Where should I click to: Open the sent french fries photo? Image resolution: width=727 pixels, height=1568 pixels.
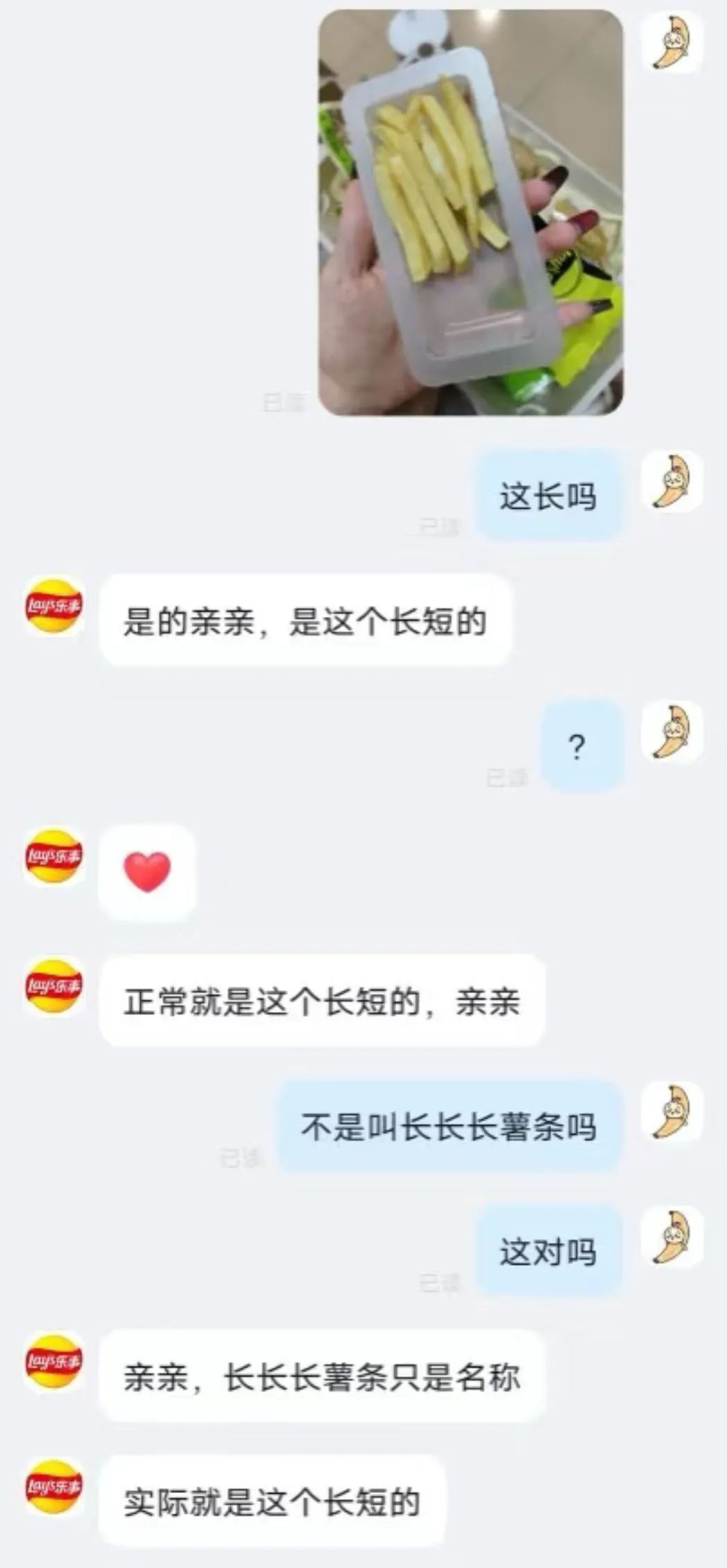click(x=470, y=212)
